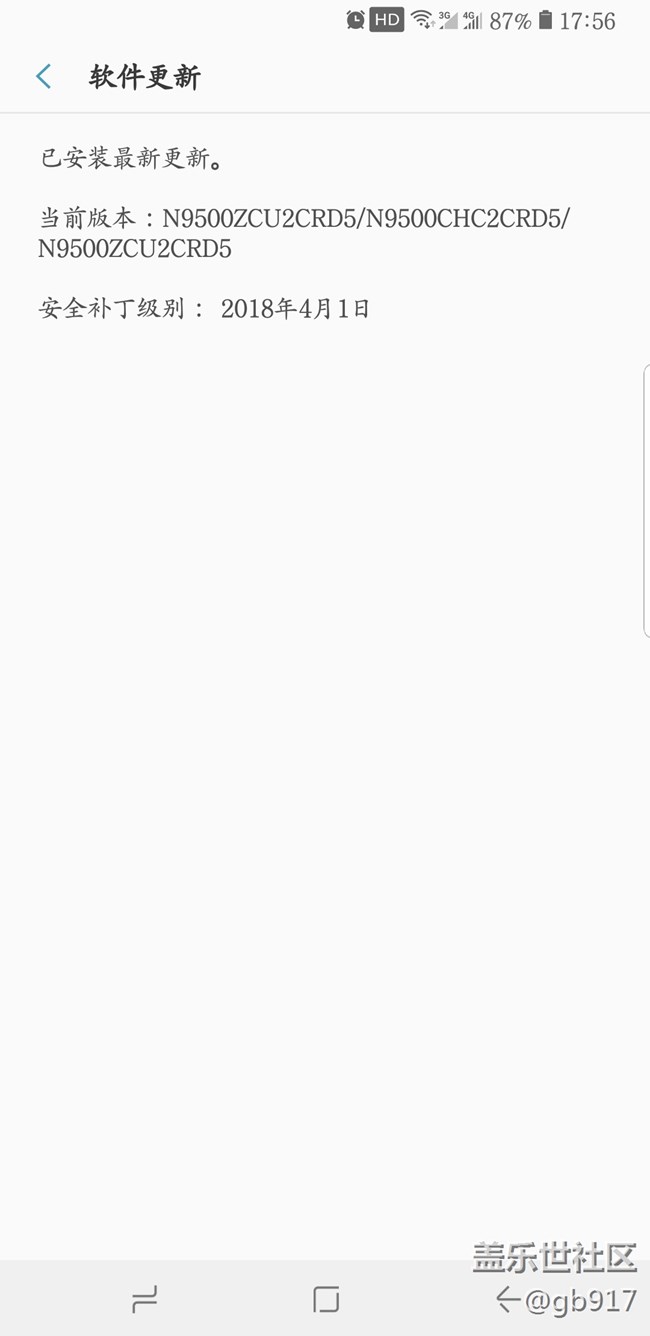
Task: Go back from the 软件更新 page
Action: coord(43,77)
